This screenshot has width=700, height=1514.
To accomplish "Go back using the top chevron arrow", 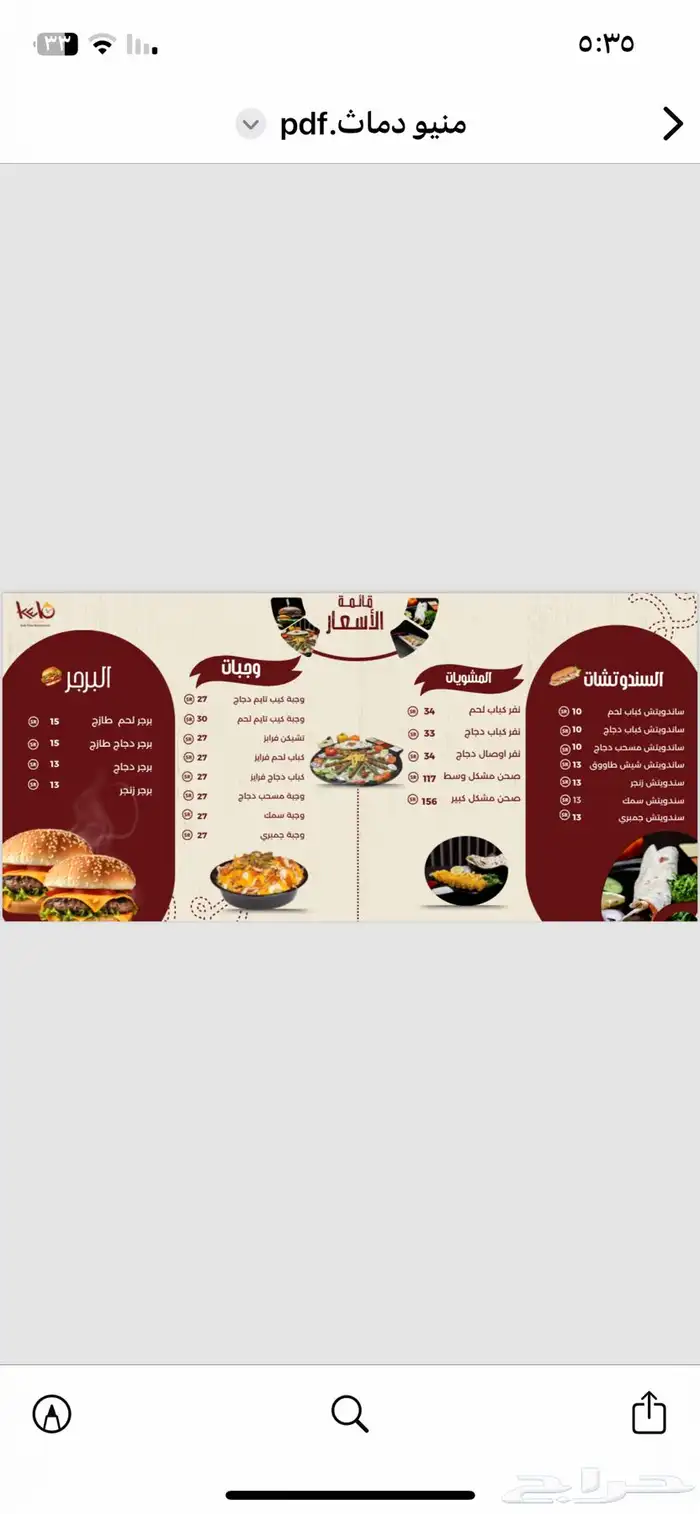I will pyautogui.click(x=673, y=124).
